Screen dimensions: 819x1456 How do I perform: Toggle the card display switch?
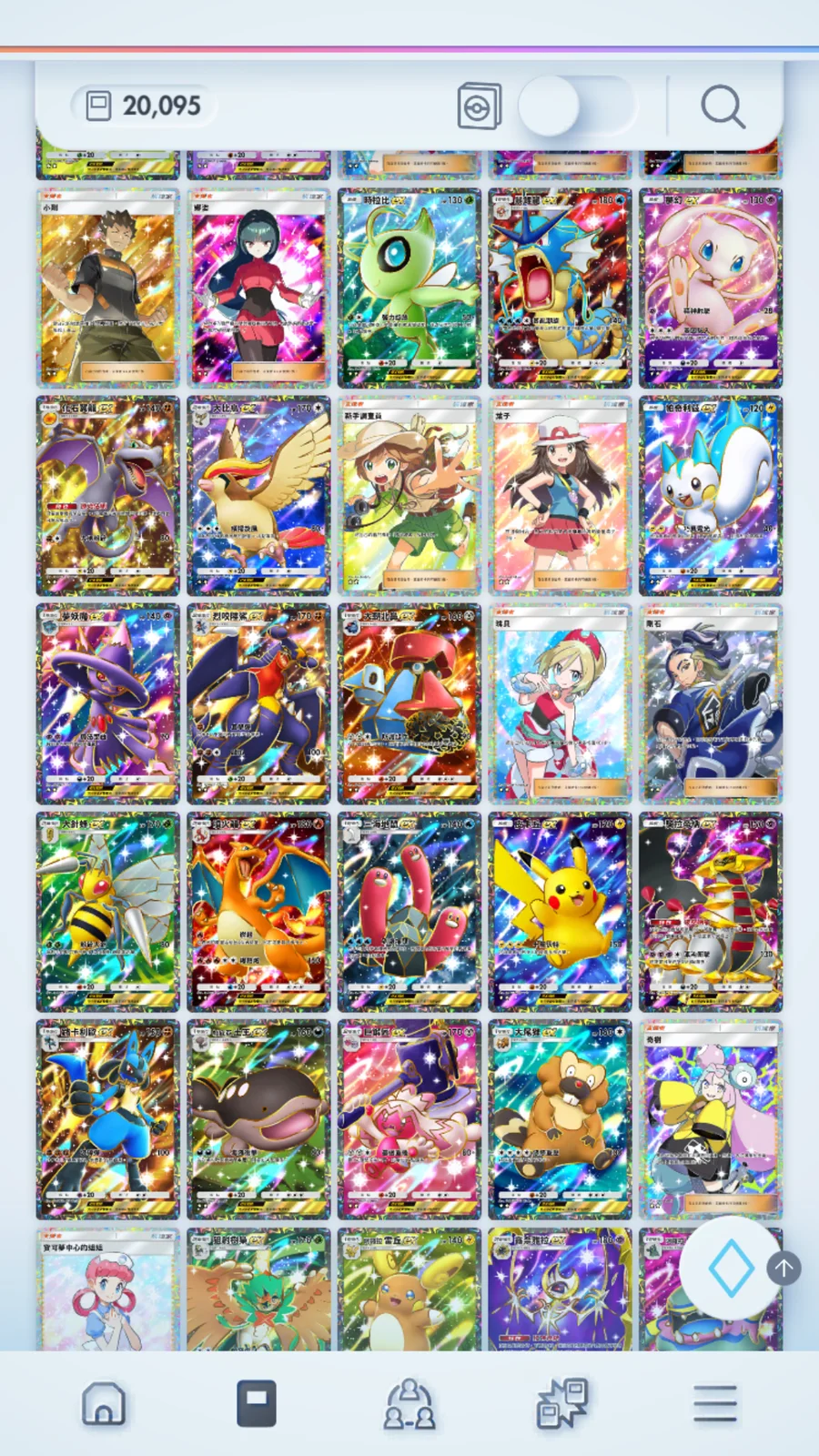pos(576,106)
